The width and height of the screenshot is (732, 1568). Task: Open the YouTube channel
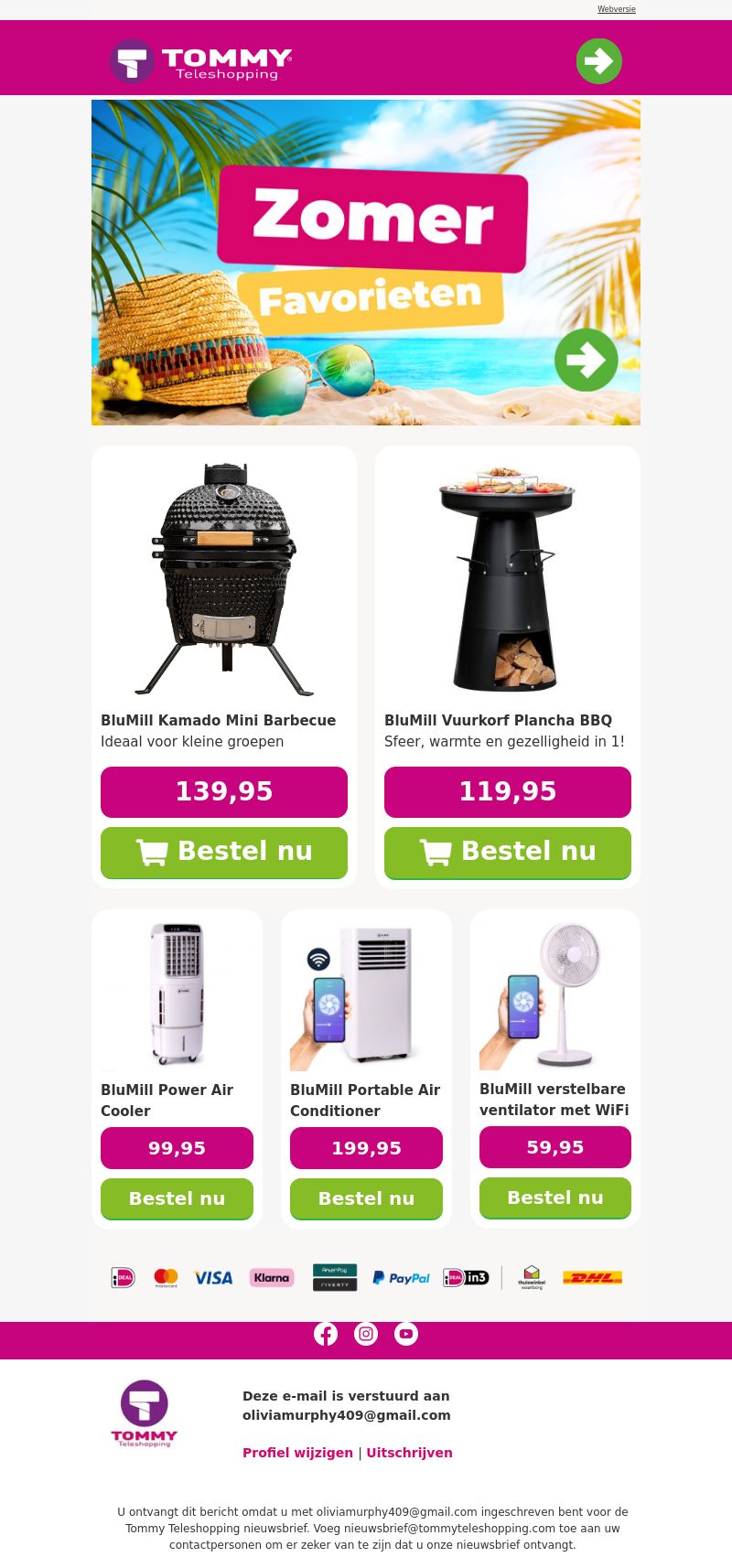(406, 1334)
